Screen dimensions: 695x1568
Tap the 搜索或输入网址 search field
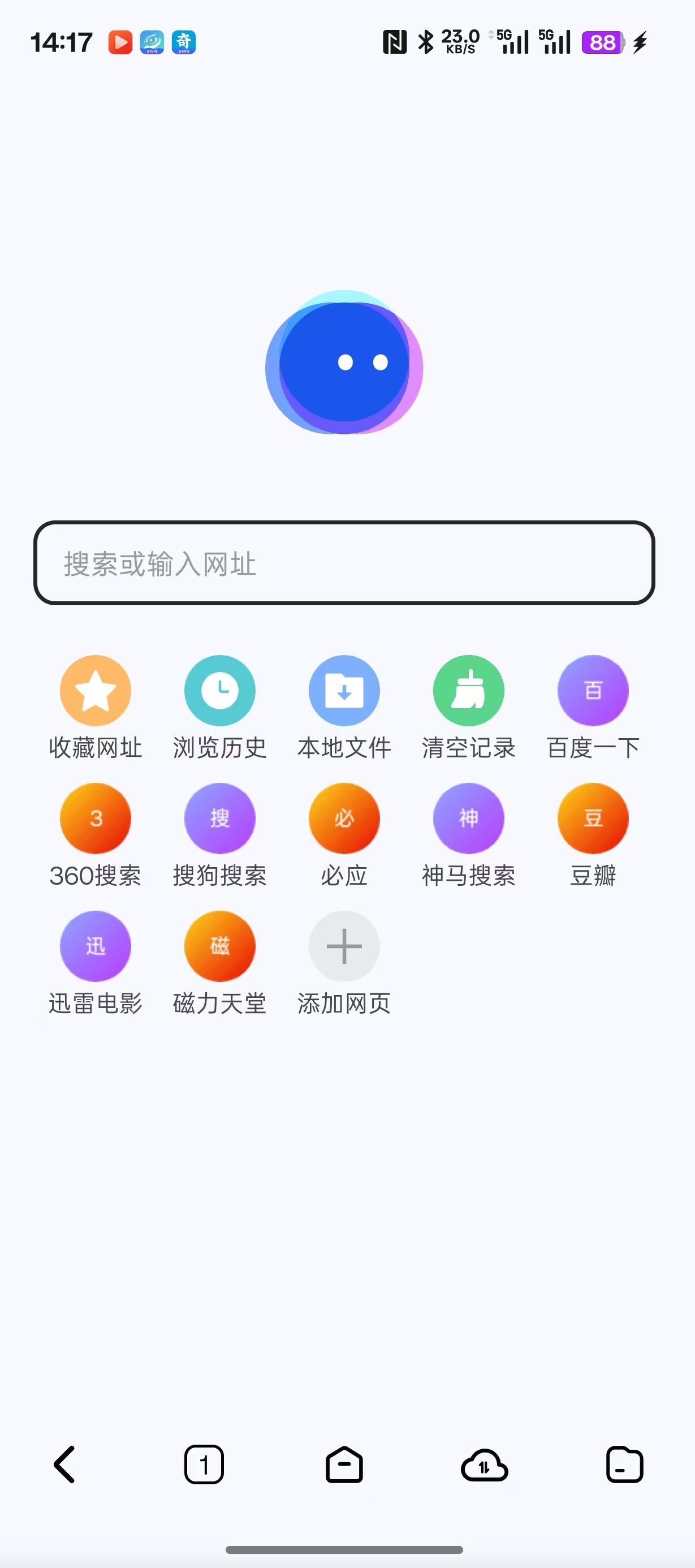[344, 565]
